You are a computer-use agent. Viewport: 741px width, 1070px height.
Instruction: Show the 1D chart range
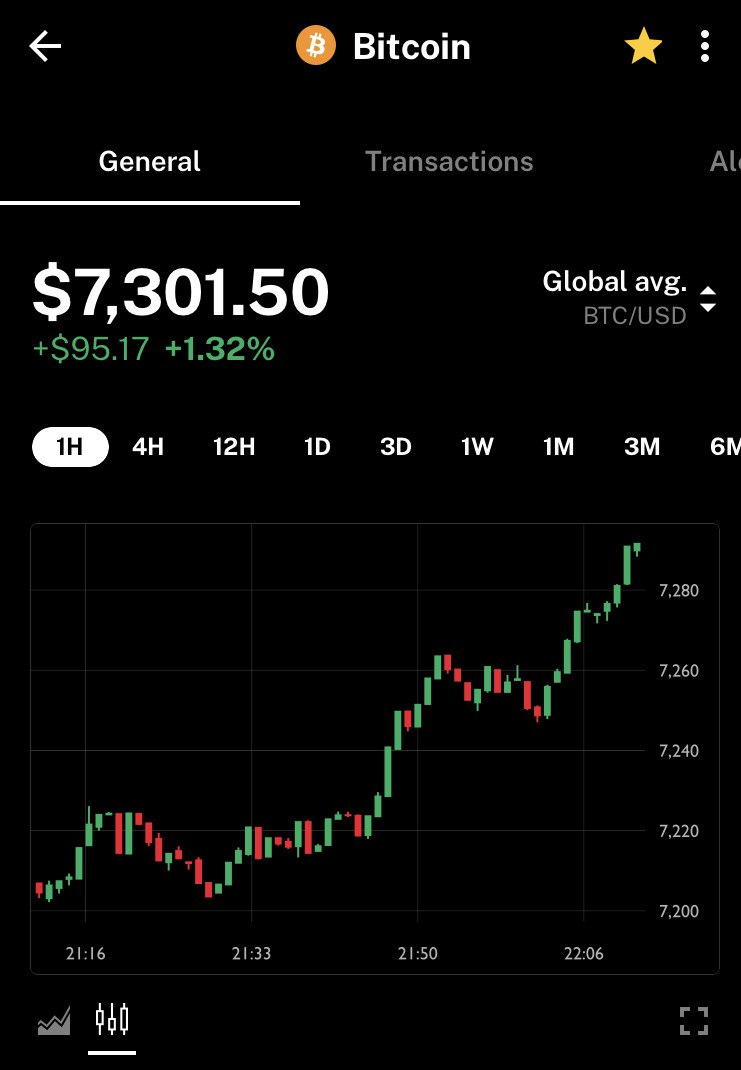pos(317,447)
